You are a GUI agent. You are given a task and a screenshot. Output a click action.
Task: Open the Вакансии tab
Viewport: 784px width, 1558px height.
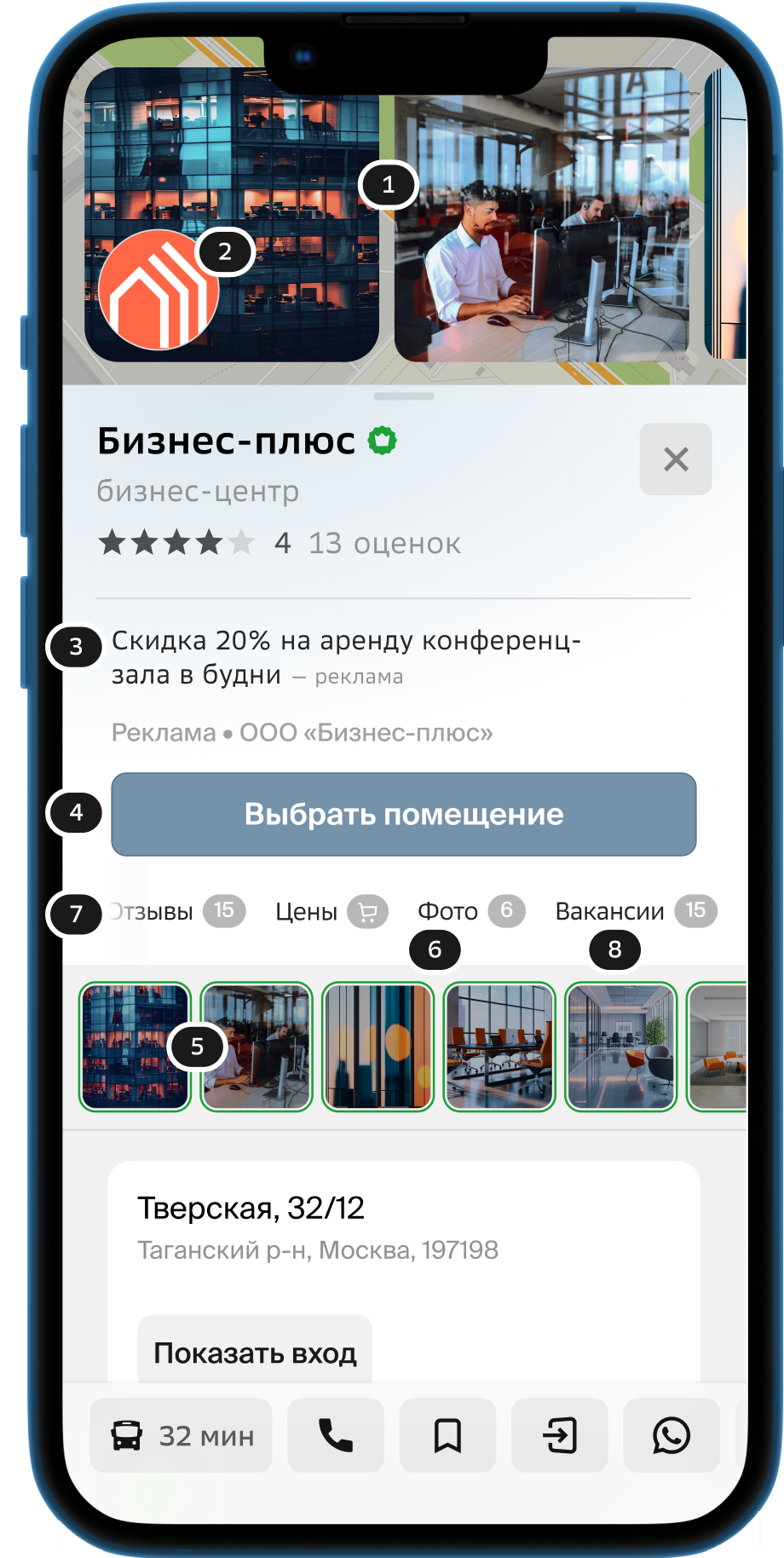[x=634, y=911]
